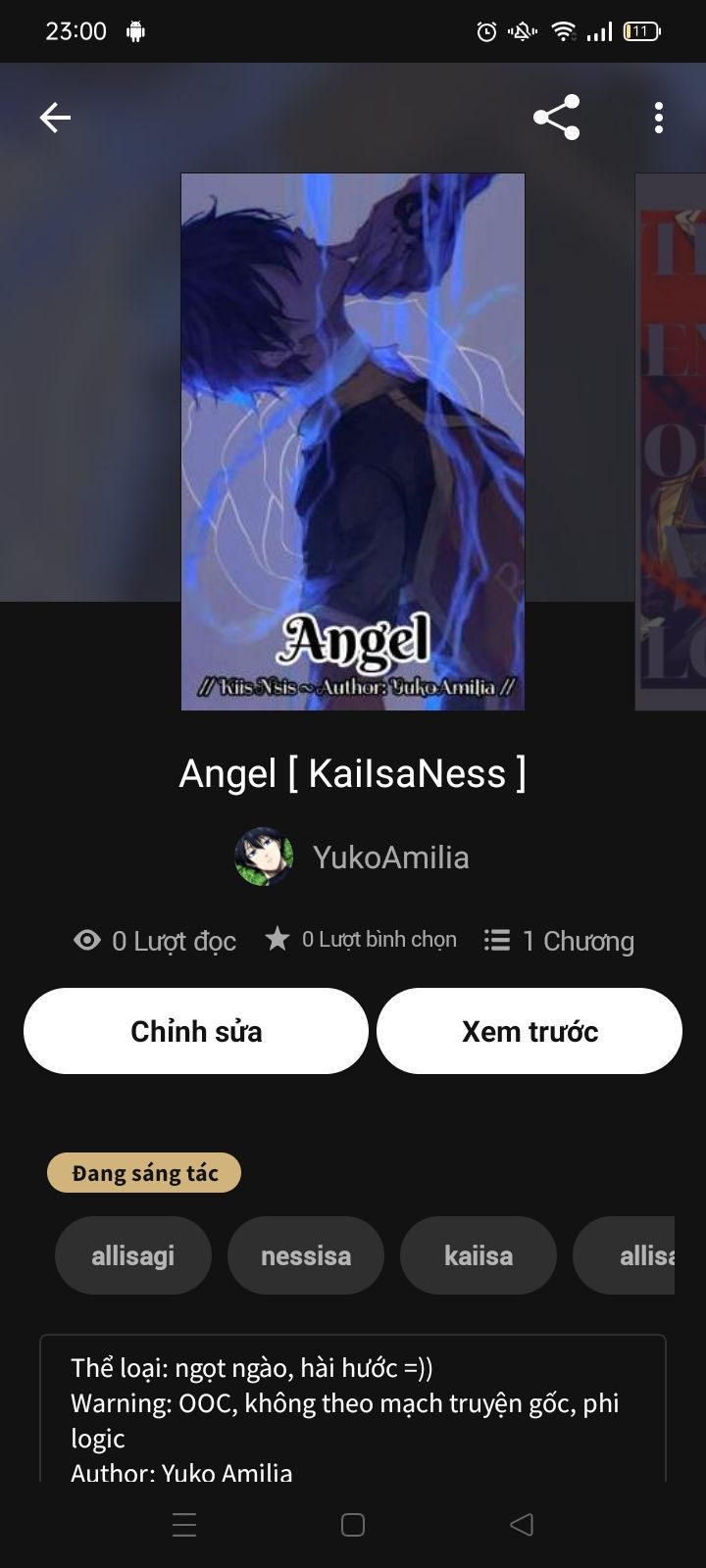
Task: Select the nessisa tag chip
Action: [306, 1255]
